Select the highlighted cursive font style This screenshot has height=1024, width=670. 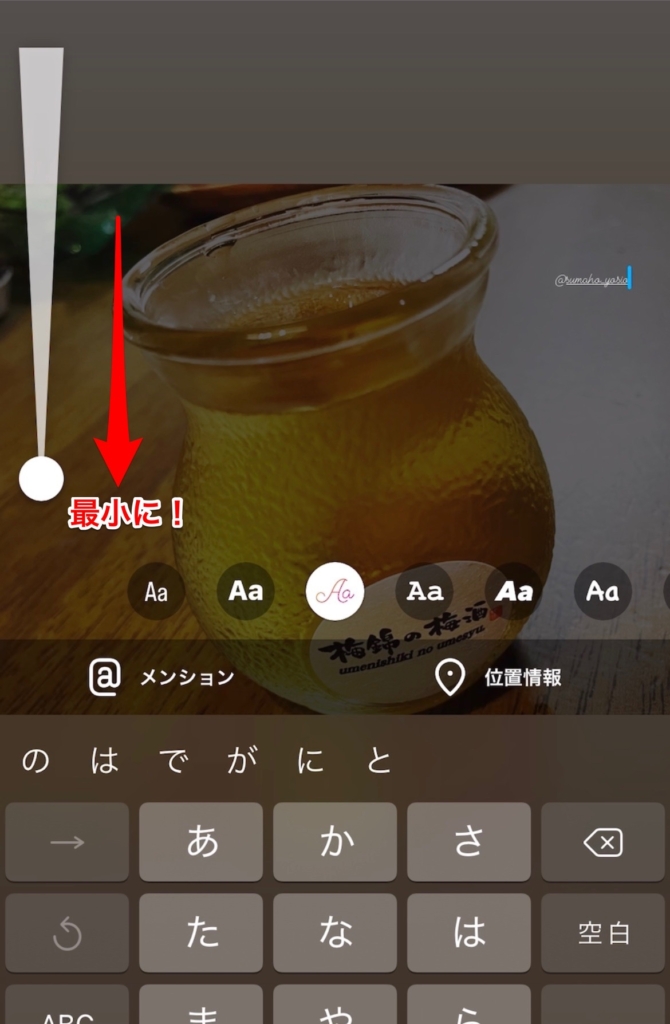(x=335, y=591)
